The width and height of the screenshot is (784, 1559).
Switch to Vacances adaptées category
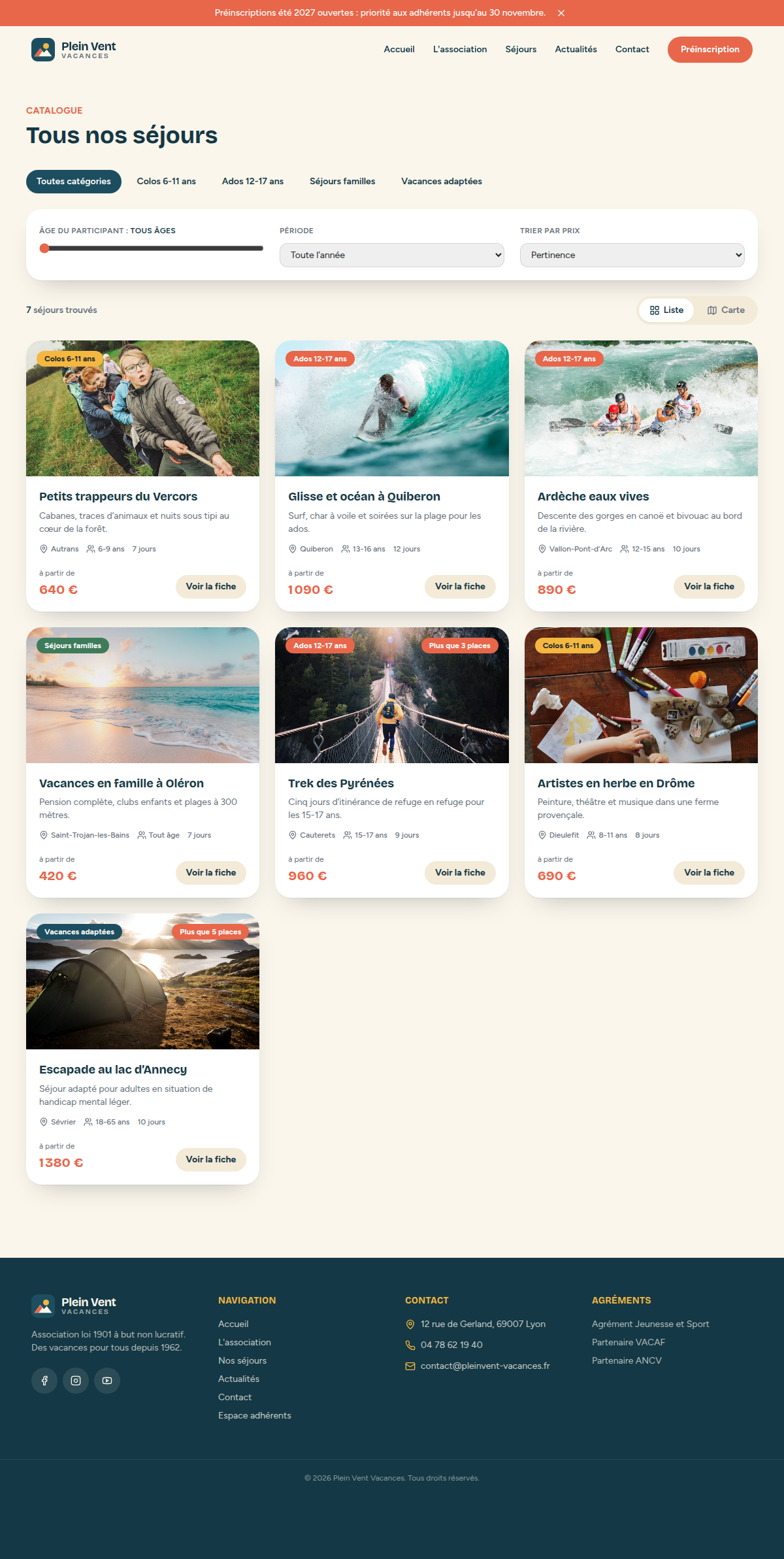pos(442,182)
